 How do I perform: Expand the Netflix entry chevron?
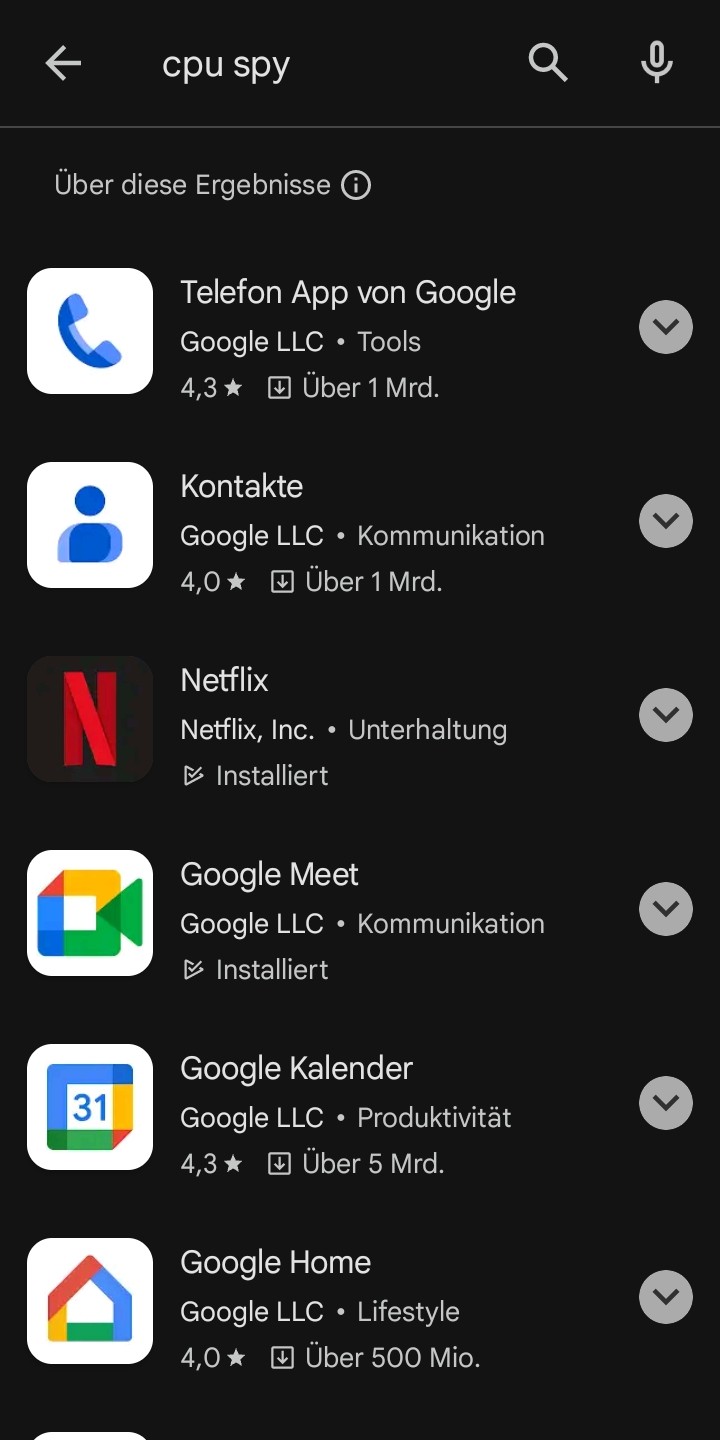[665, 715]
